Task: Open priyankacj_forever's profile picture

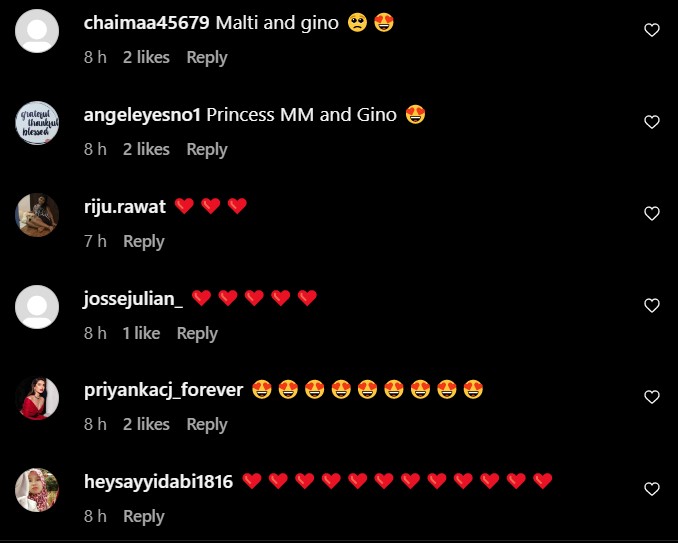Action: coord(37,398)
